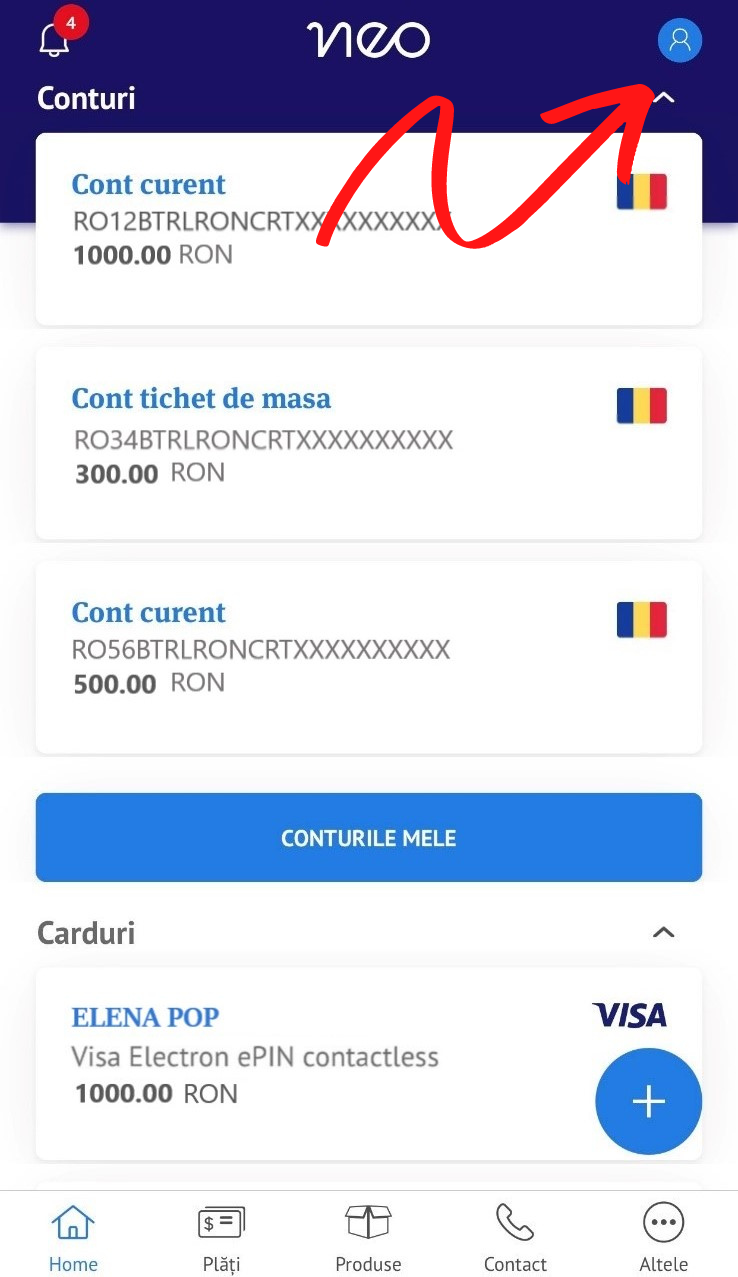Screen dimensions: 738x1277
Task: Open the Cont curent with 1000.00 RON
Action: 369,229
